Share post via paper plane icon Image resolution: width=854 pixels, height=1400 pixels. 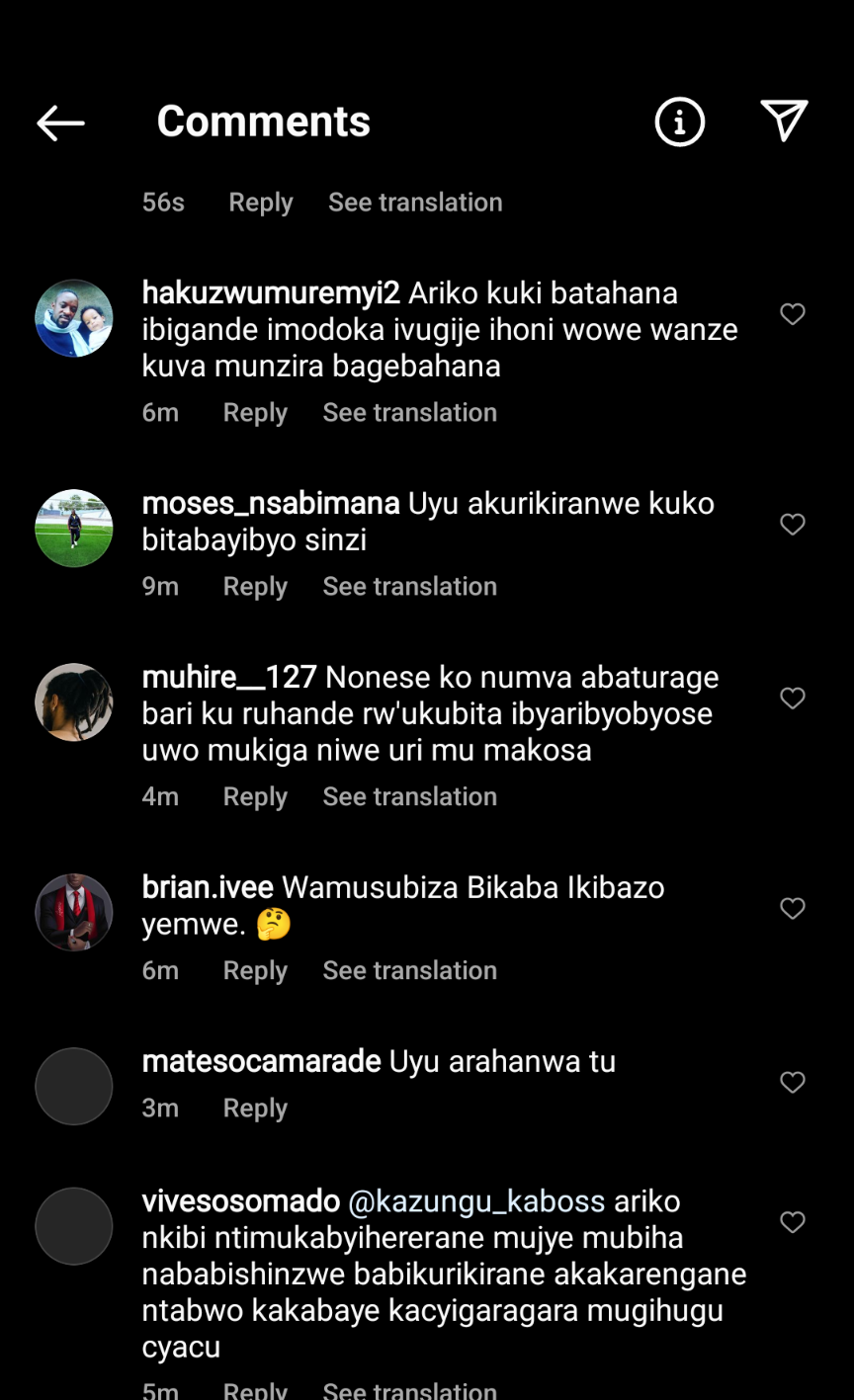(x=784, y=121)
